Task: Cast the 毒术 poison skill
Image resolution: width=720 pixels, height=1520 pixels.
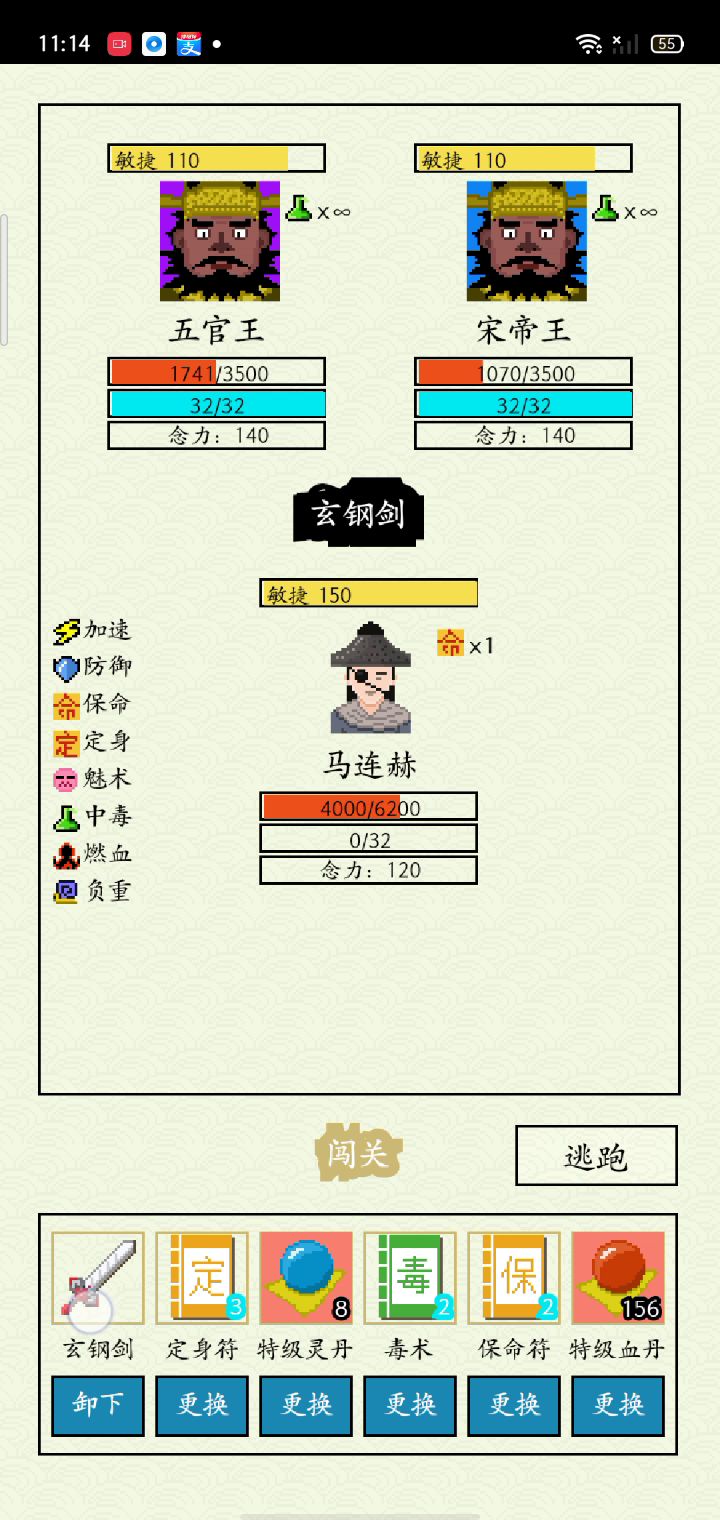Action: point(410,1277)
